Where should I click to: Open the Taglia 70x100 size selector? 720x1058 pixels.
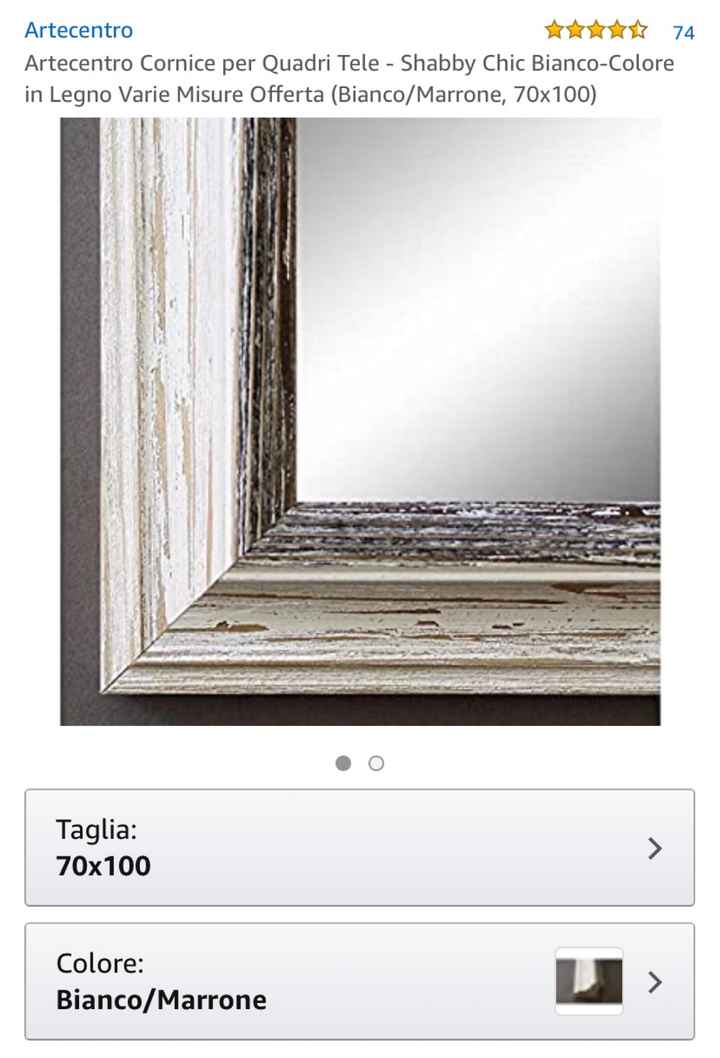(x=359, y=847)
